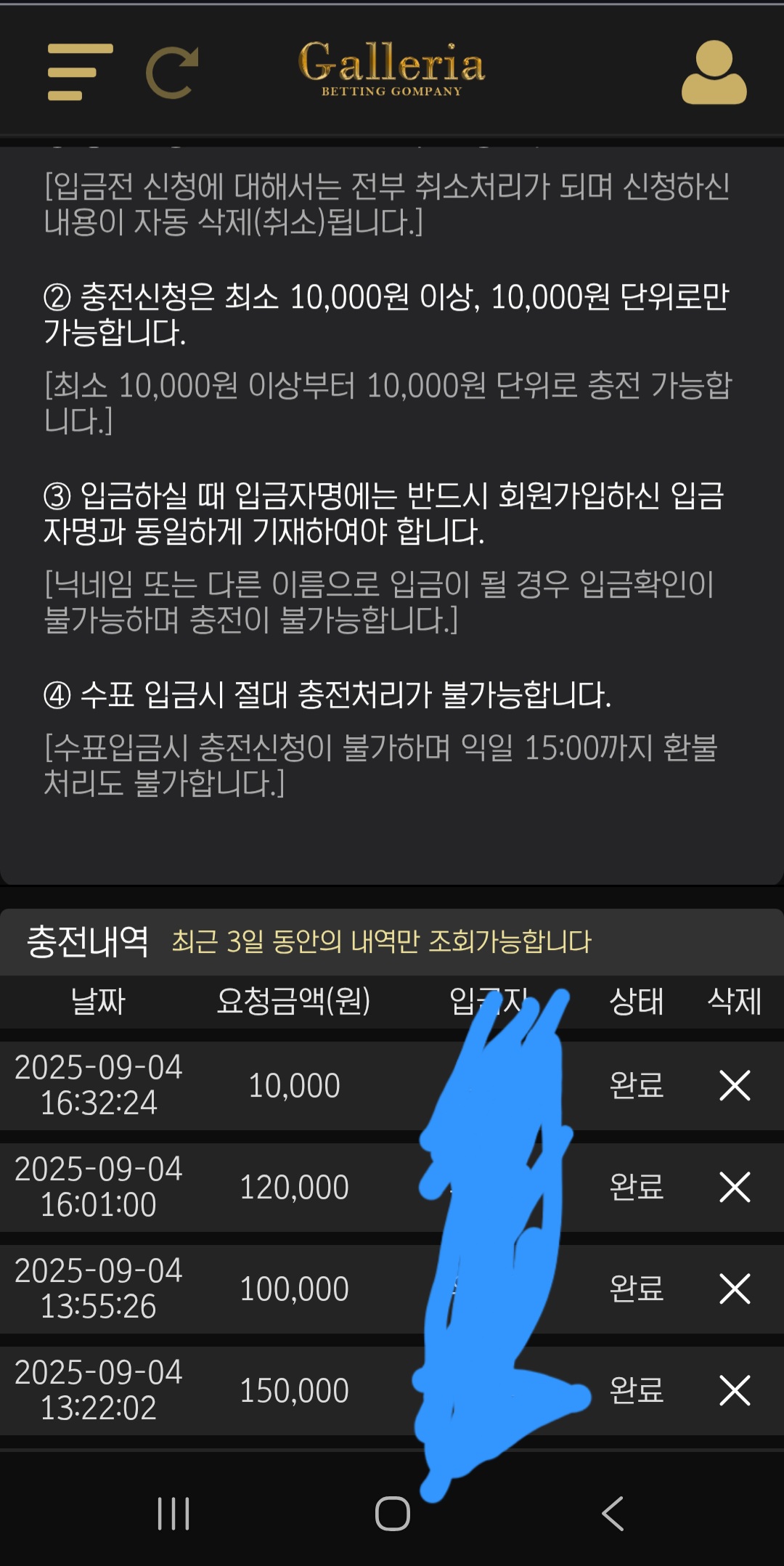Image resolution: width=784 pixels, height=1566 pixels.
Task: Open the hamburger menu
Action: coord(79,72)
